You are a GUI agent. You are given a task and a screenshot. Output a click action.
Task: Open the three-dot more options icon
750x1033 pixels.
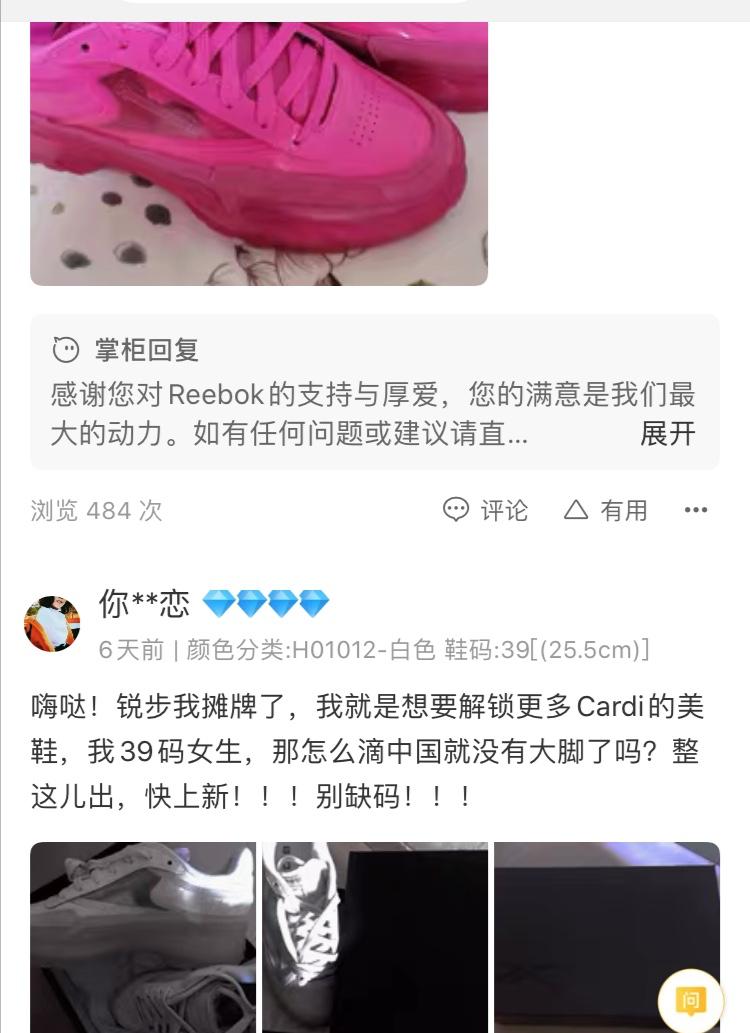point(696,510)
